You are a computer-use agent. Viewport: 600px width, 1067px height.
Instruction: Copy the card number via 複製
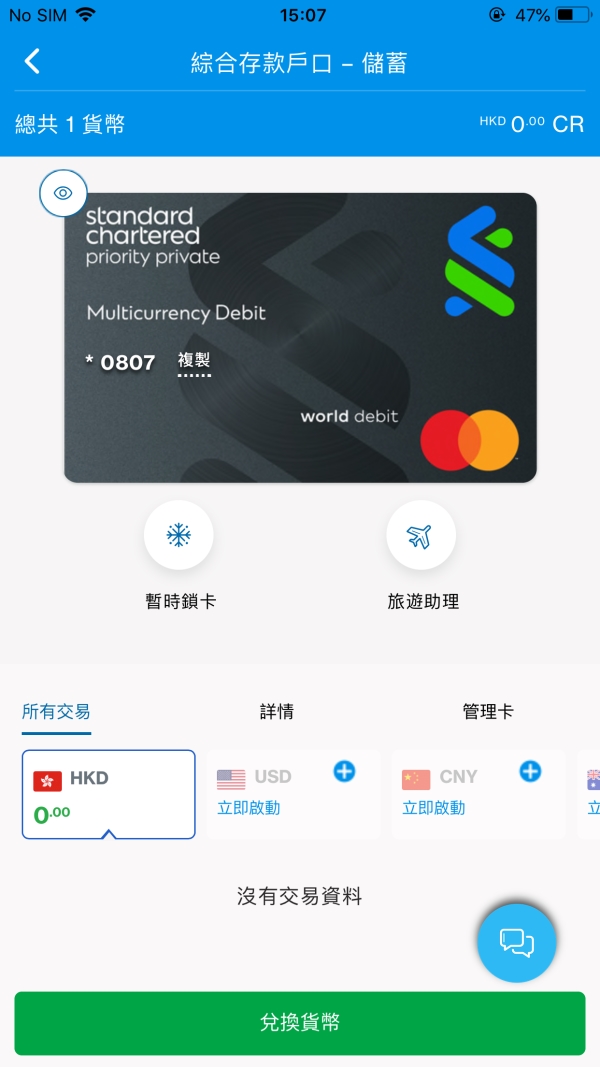point(194,361)
